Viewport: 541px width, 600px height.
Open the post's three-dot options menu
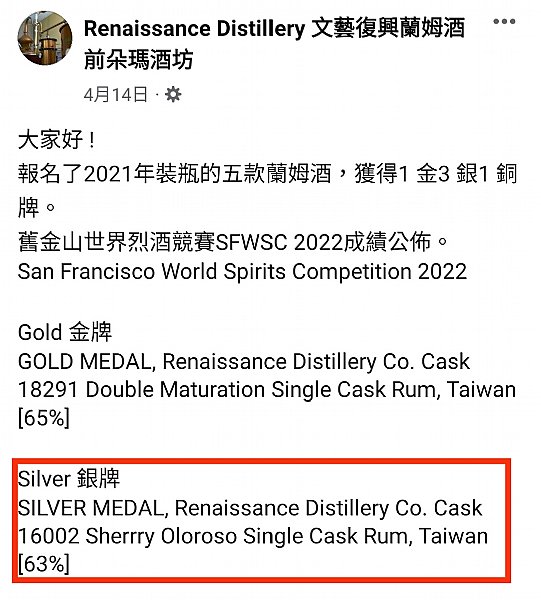coord(504,21)
